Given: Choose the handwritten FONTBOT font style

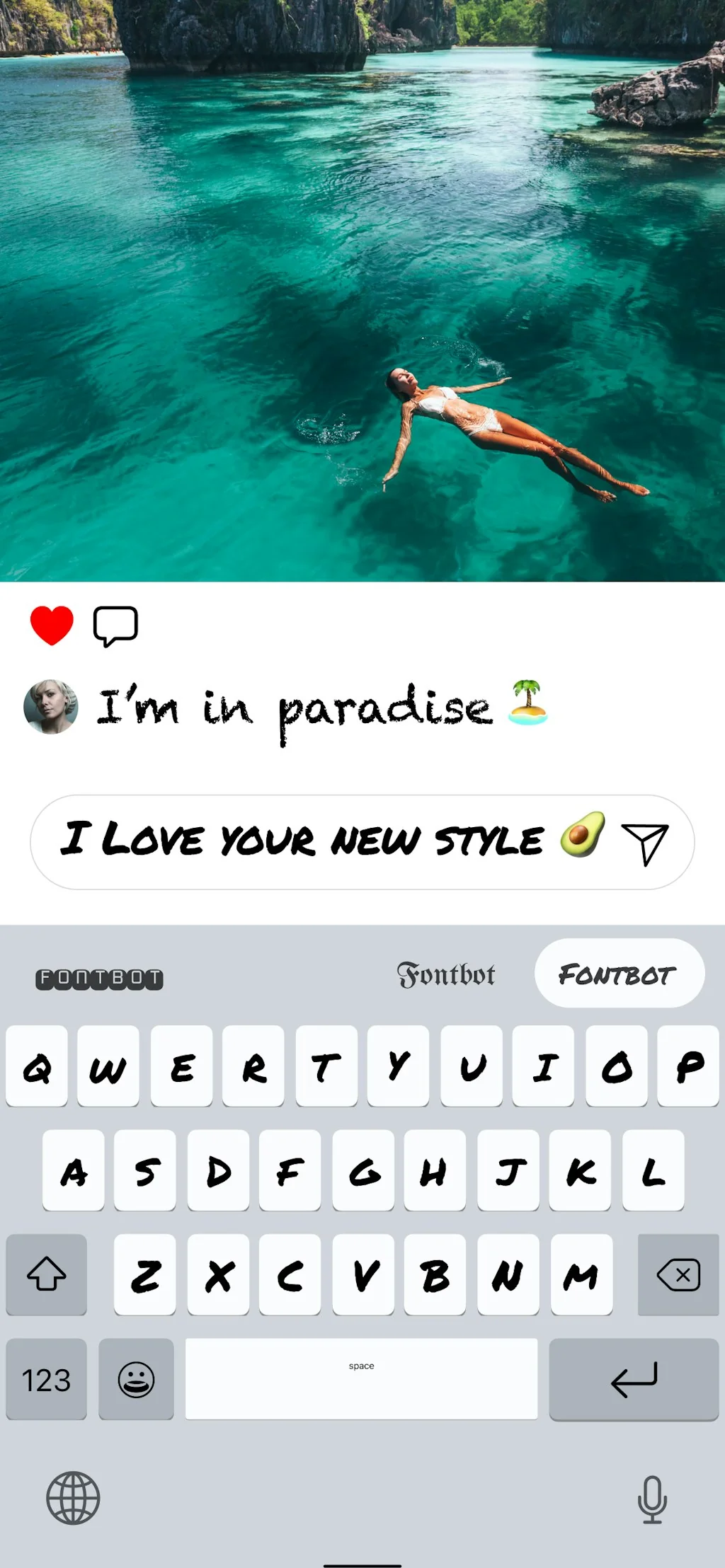Looking at the screenshot, I should pyautogui.click(x=619, y=974).
